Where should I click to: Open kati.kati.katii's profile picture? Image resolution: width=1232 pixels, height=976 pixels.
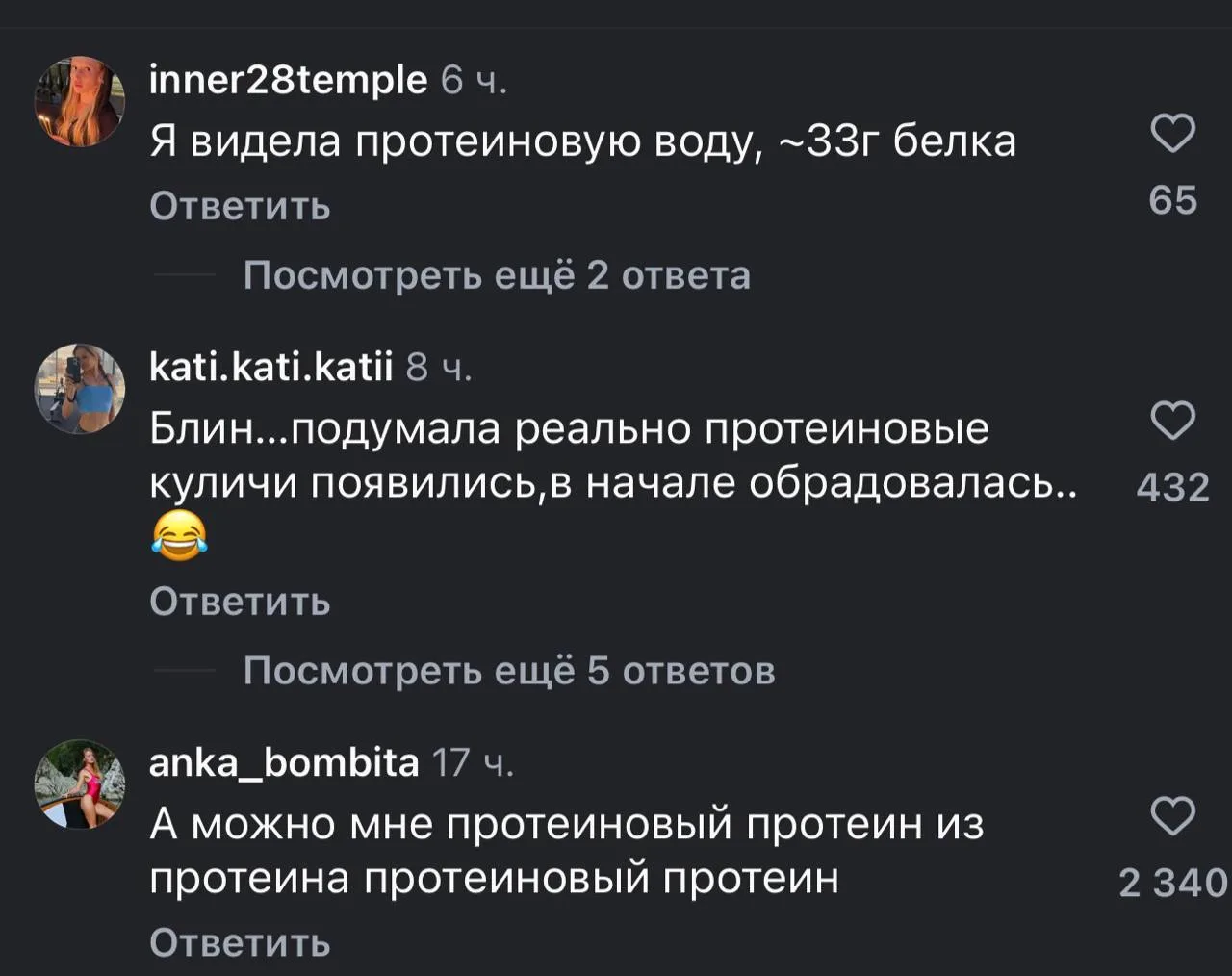[80, 388]
